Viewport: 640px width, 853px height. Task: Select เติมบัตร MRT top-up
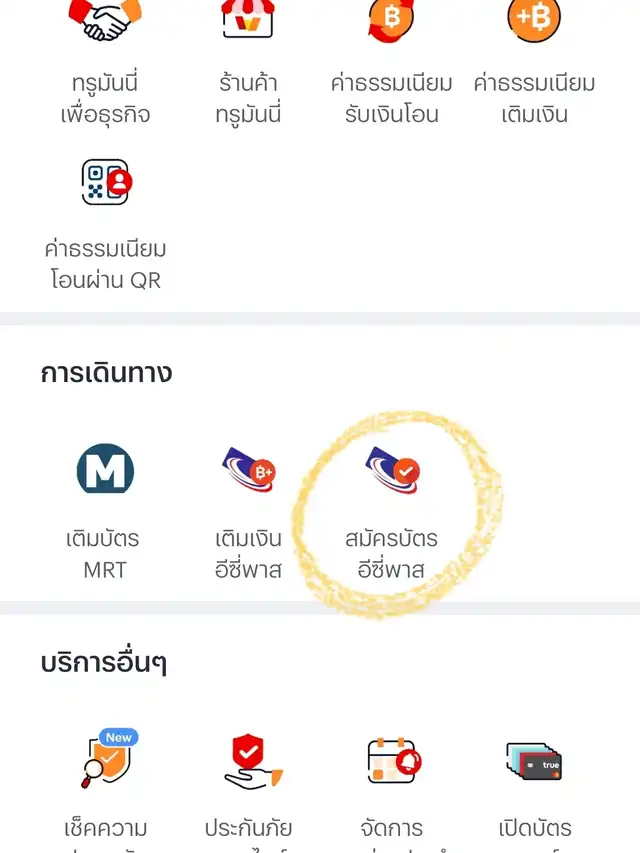(x=105, y=510)
